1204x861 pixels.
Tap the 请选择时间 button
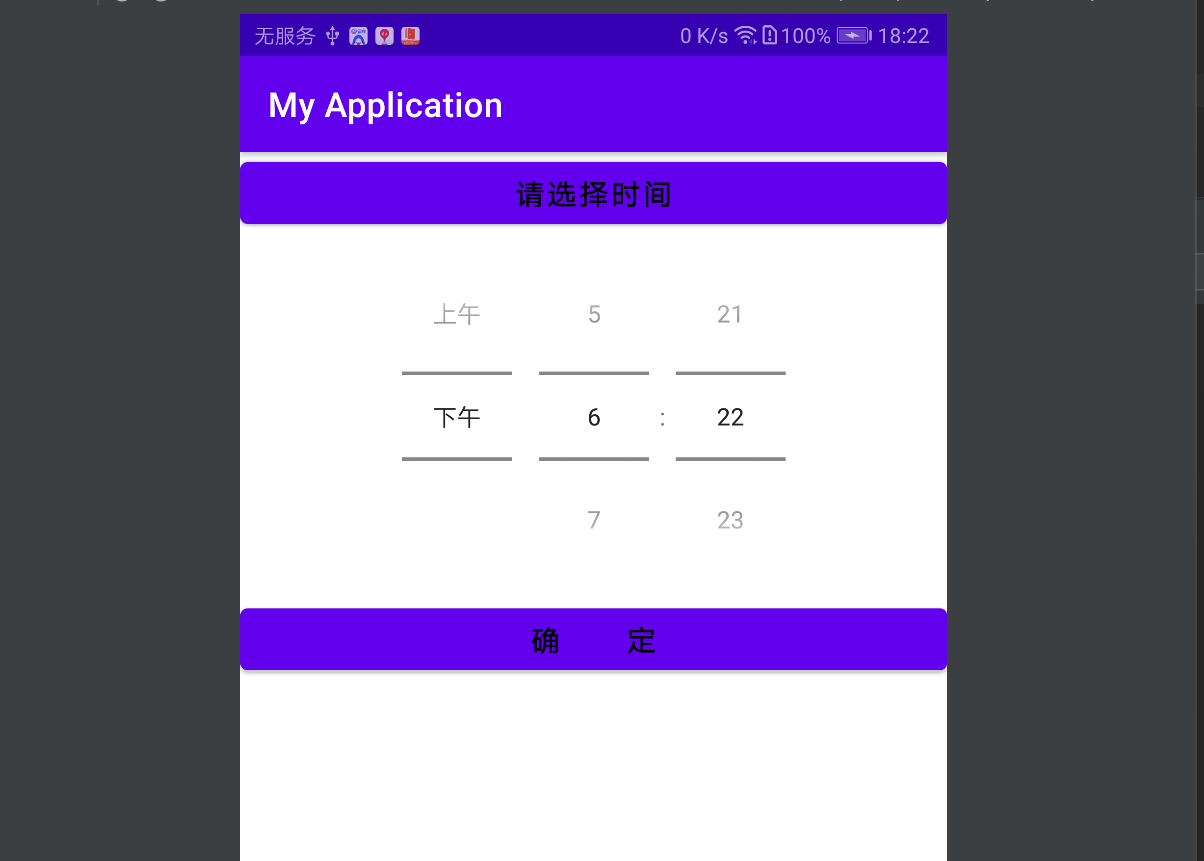[593, 193]
